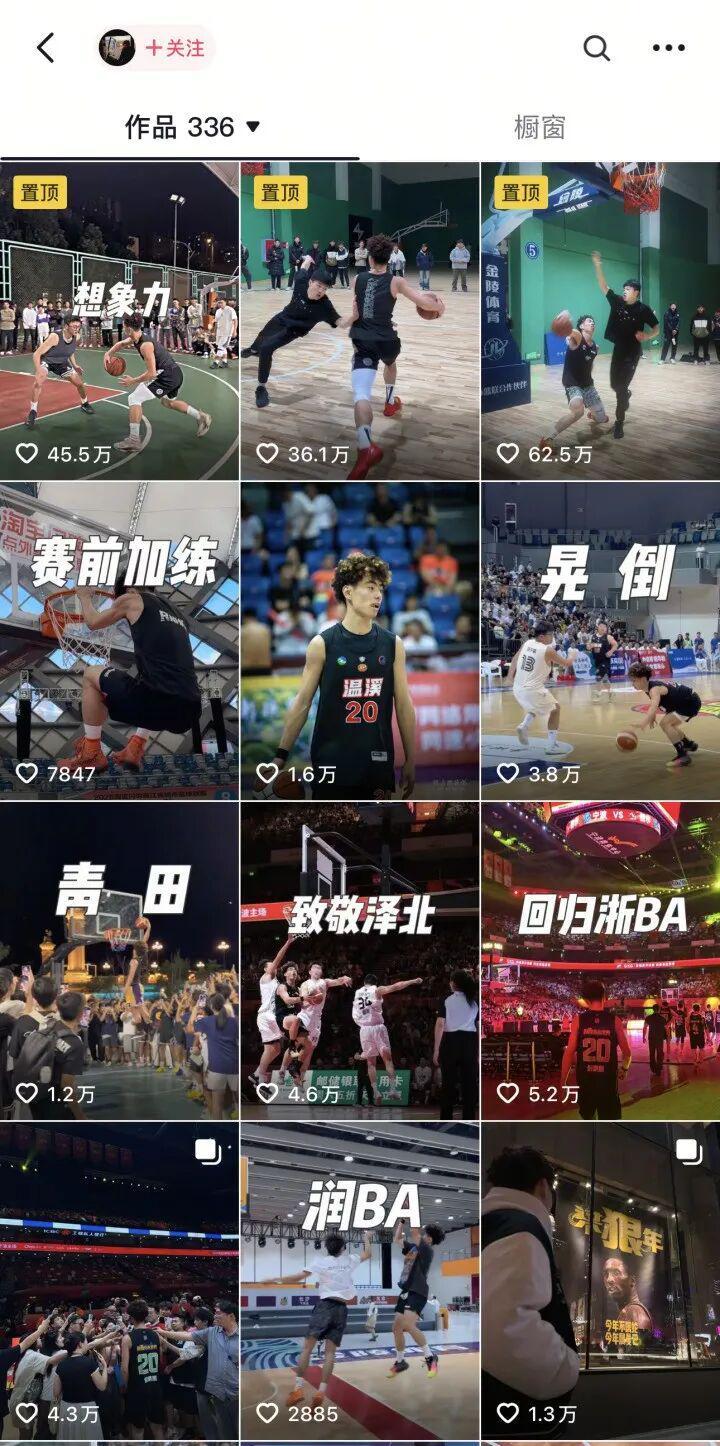Switch to the 橱窗 tab

pyautogui.click(x=540, y=125)
